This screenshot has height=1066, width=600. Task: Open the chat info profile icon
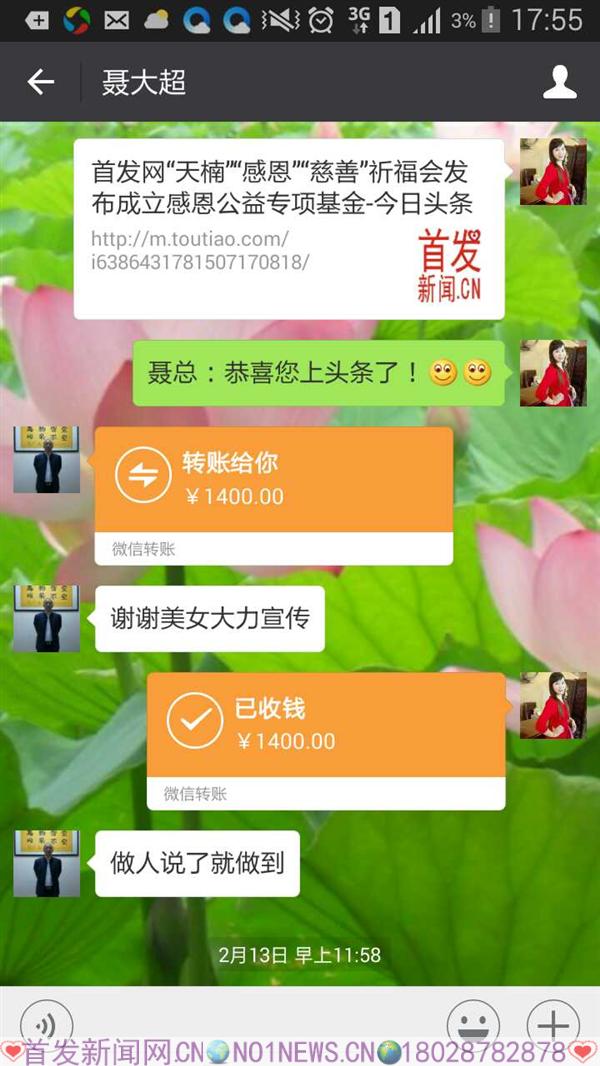560,82
